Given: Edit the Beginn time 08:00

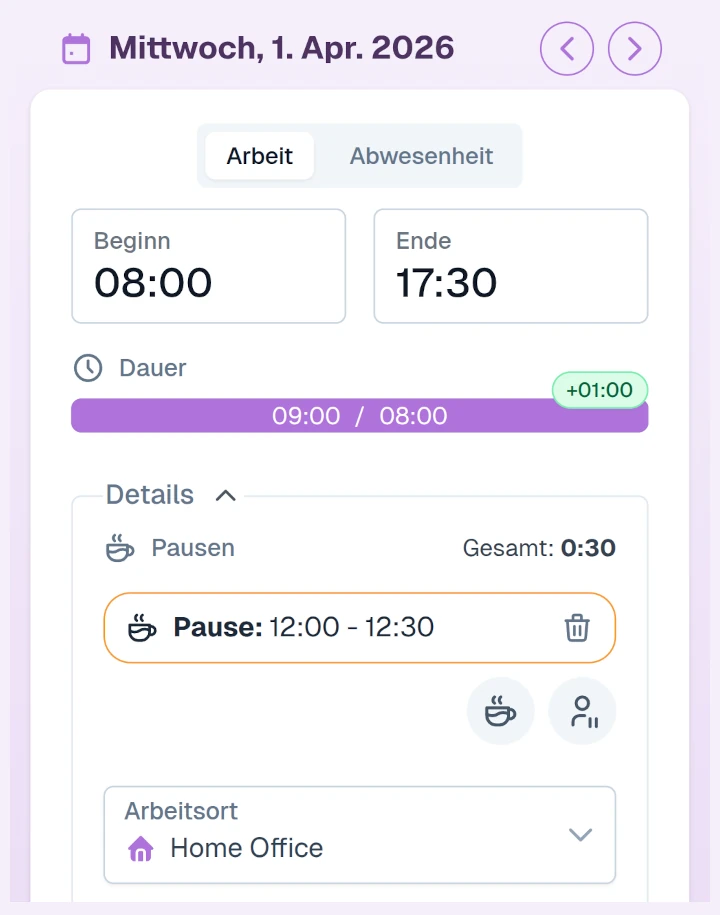Looking at the screenshot, I should point(208,266).
